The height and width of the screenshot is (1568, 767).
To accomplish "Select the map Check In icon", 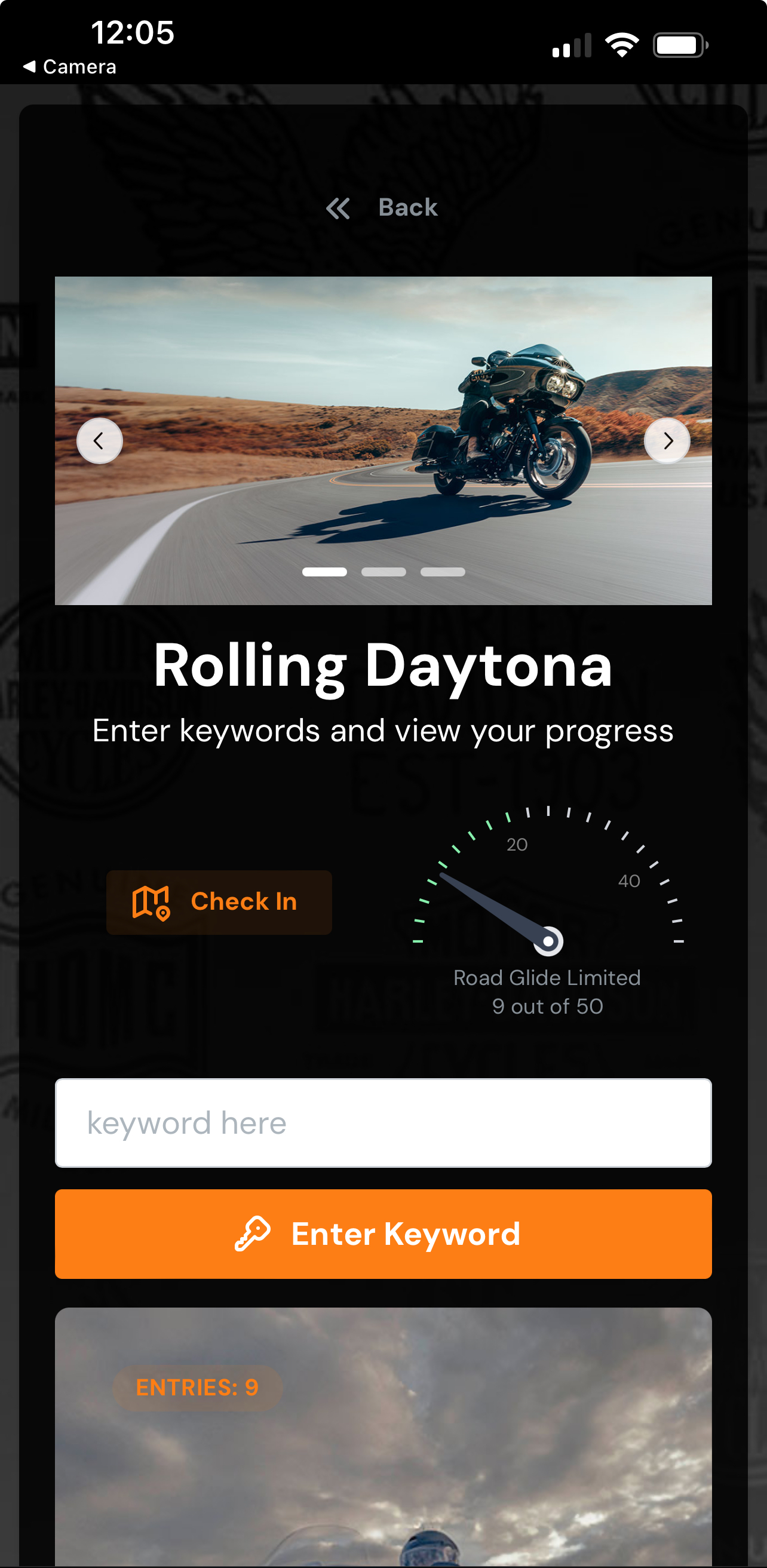I will [152, 901].
